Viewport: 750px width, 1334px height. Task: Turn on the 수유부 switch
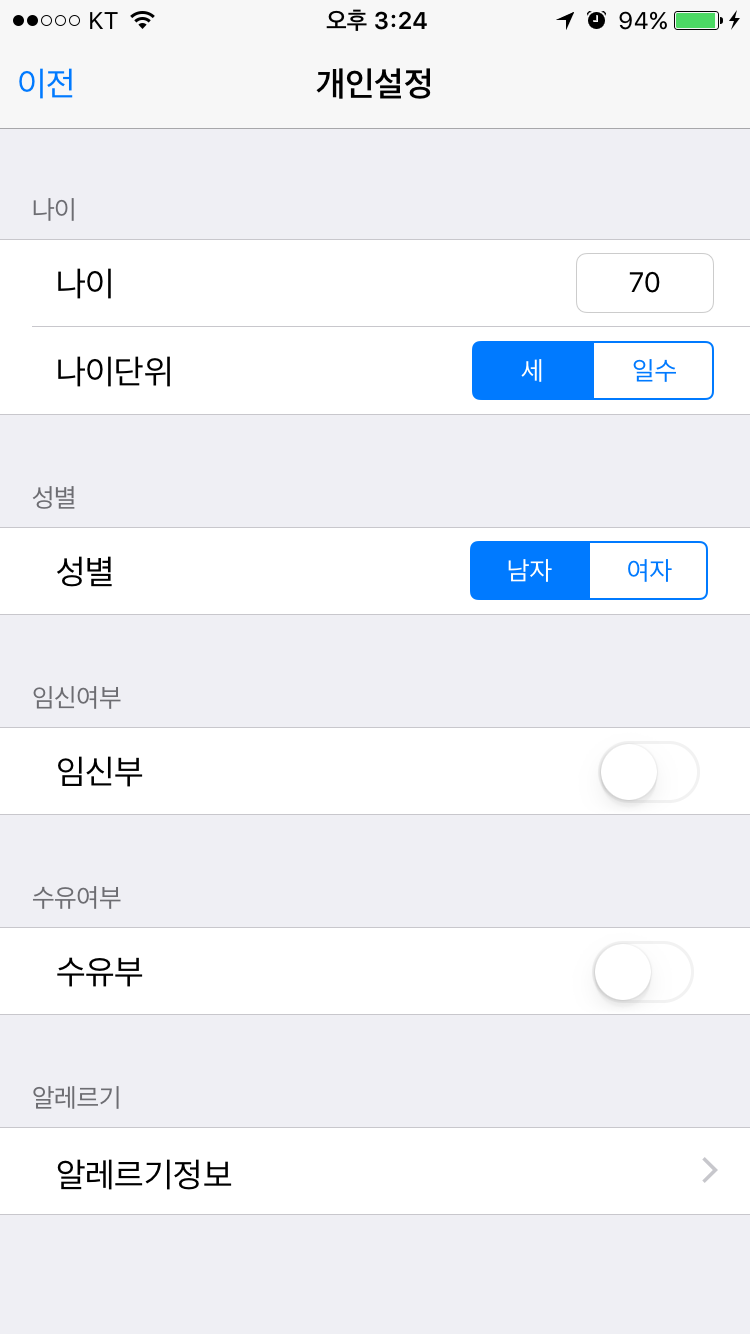[x=643, y=972]
